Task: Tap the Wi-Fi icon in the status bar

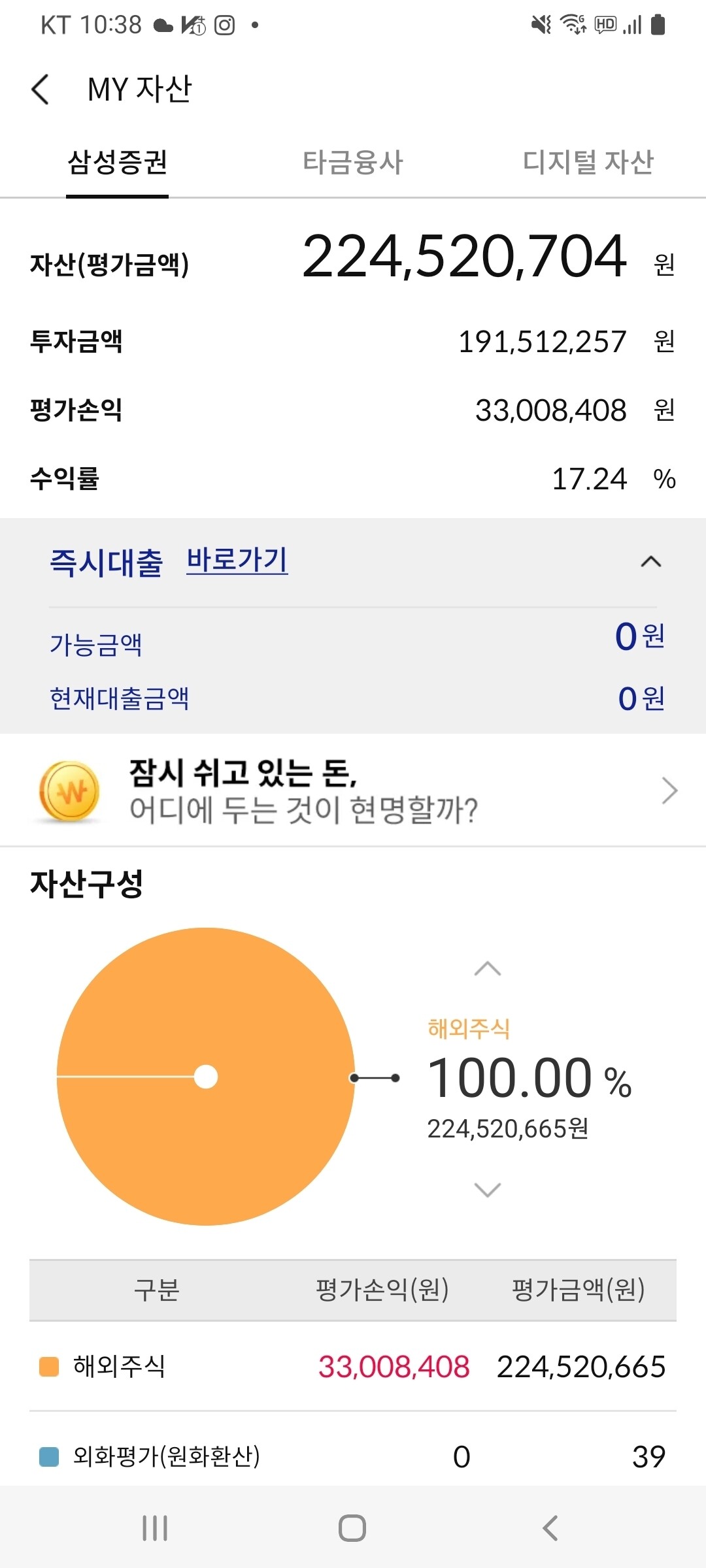Action: 571,25
